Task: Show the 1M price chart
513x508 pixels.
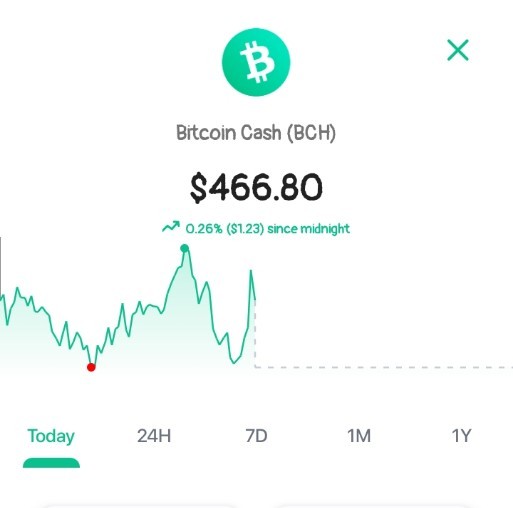Action: (359, 436)
